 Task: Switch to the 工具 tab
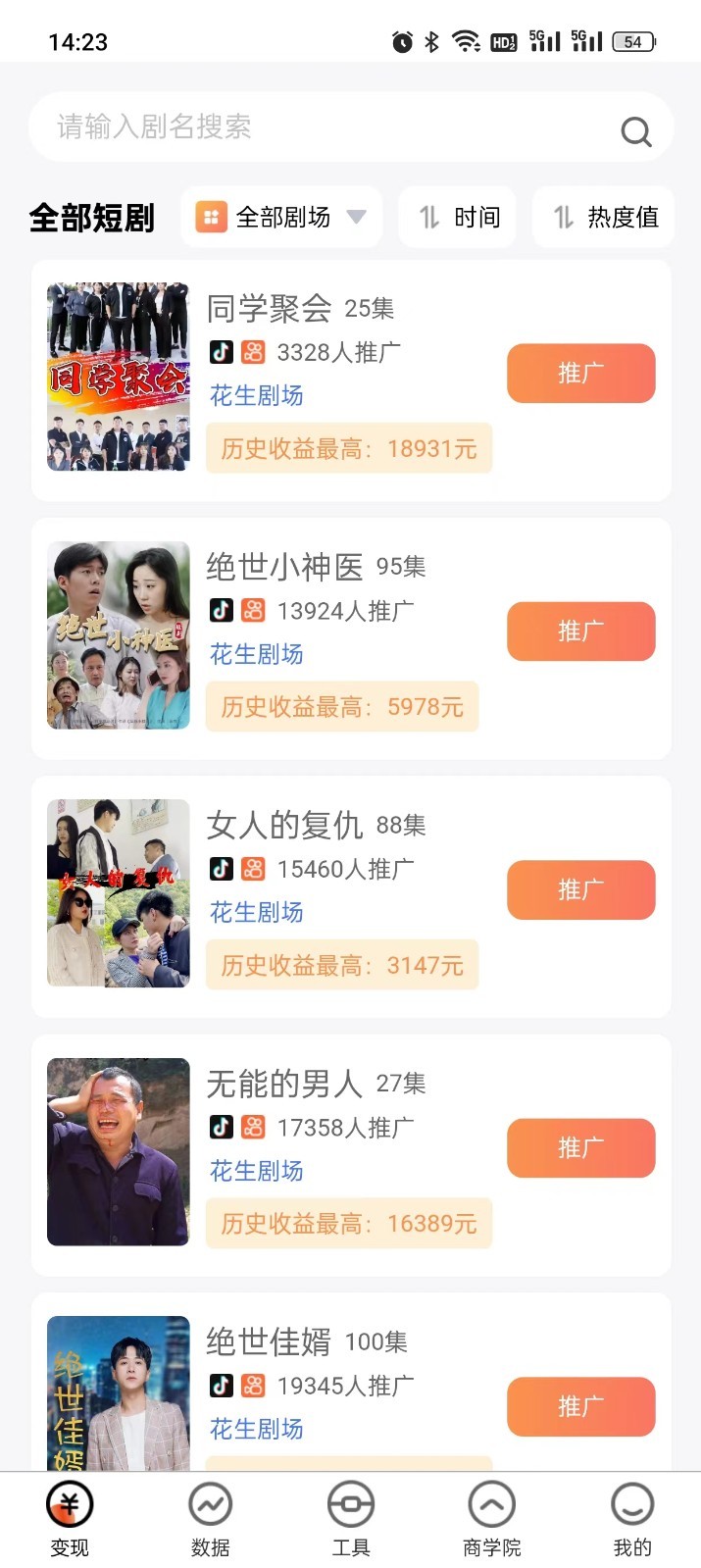point(350,1518)
